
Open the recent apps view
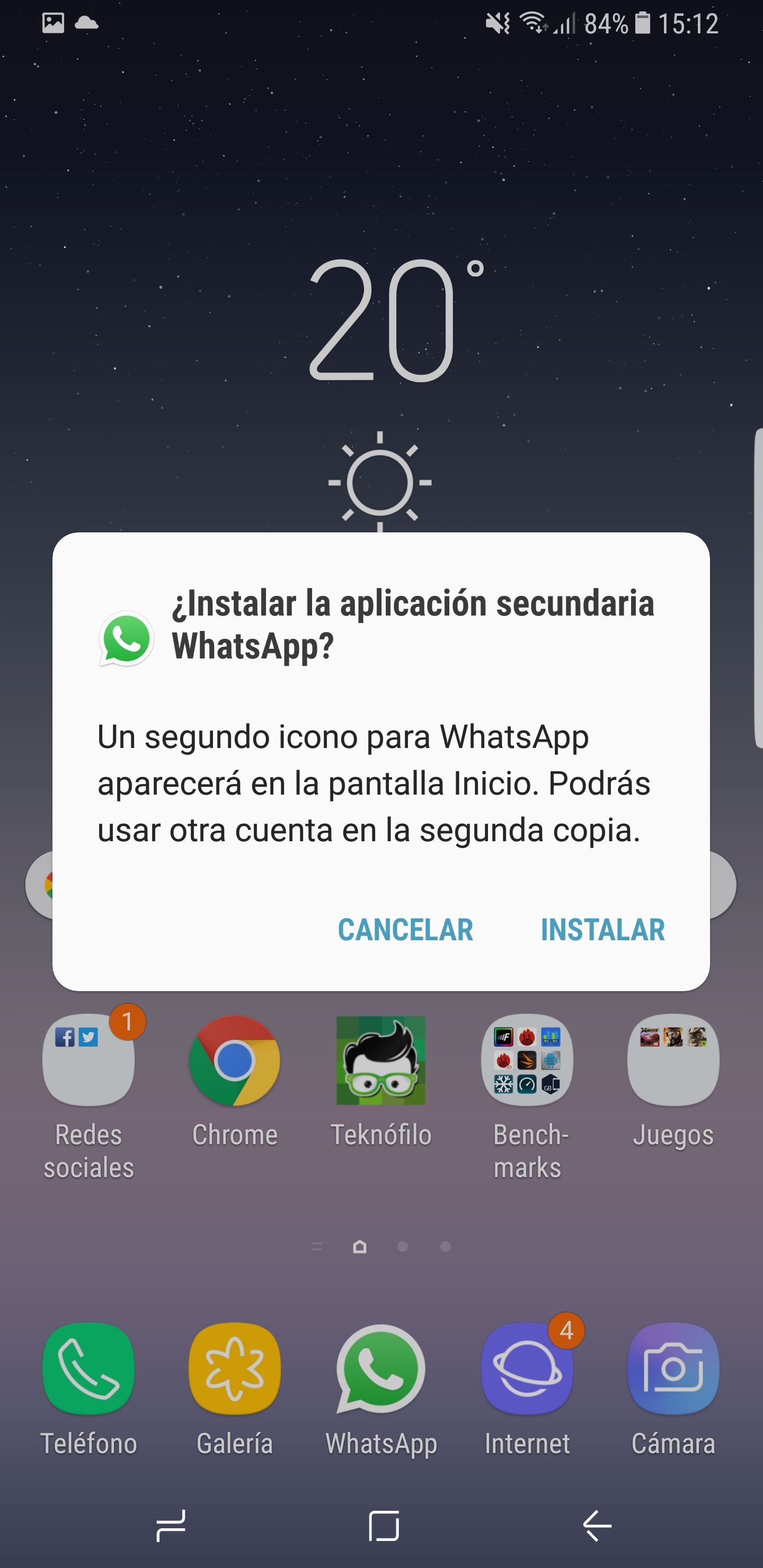171,1526
